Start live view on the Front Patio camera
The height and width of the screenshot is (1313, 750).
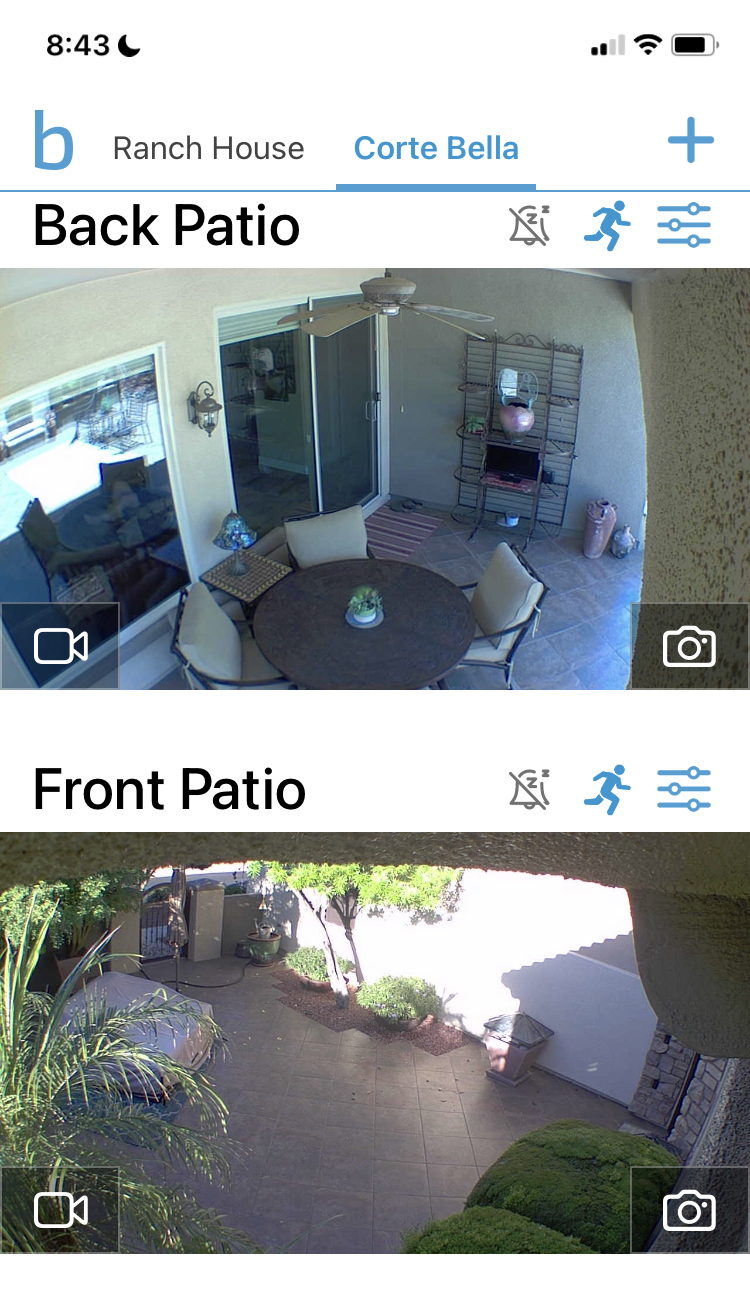(x=59, y=1209)
